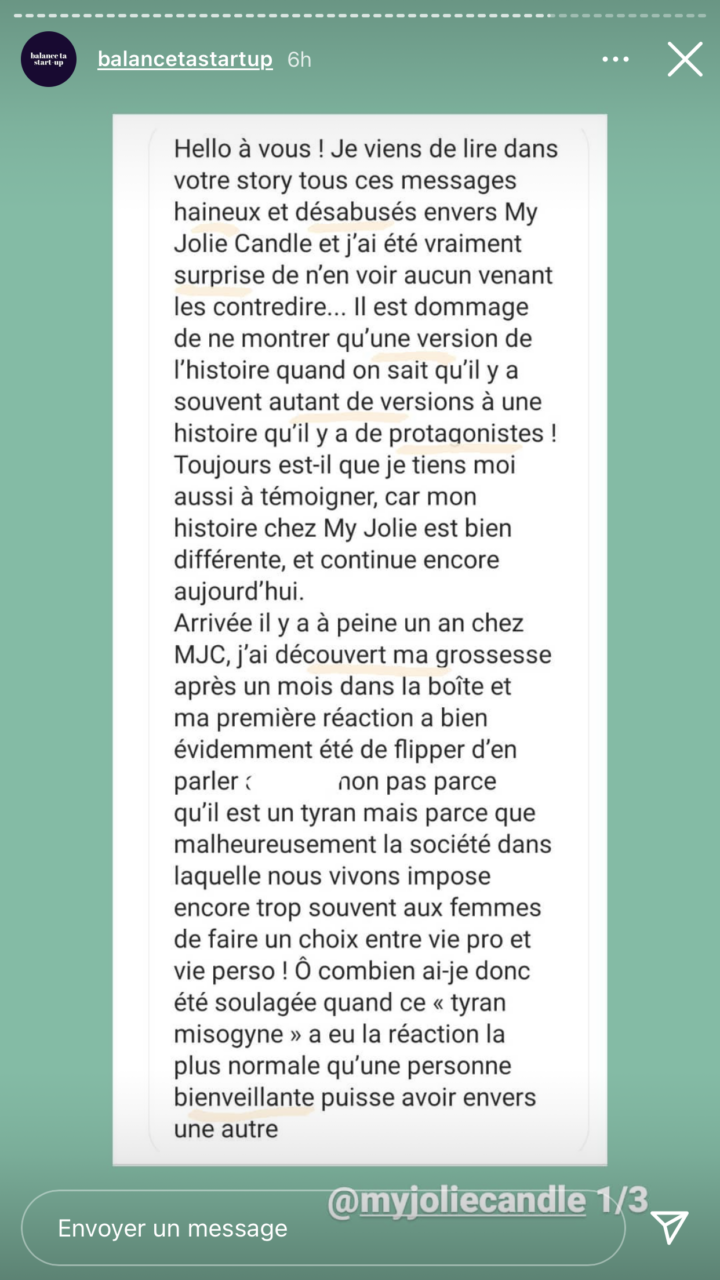The image size is (720, 1280).
Task: Close the story viewer
Action: 685,59
